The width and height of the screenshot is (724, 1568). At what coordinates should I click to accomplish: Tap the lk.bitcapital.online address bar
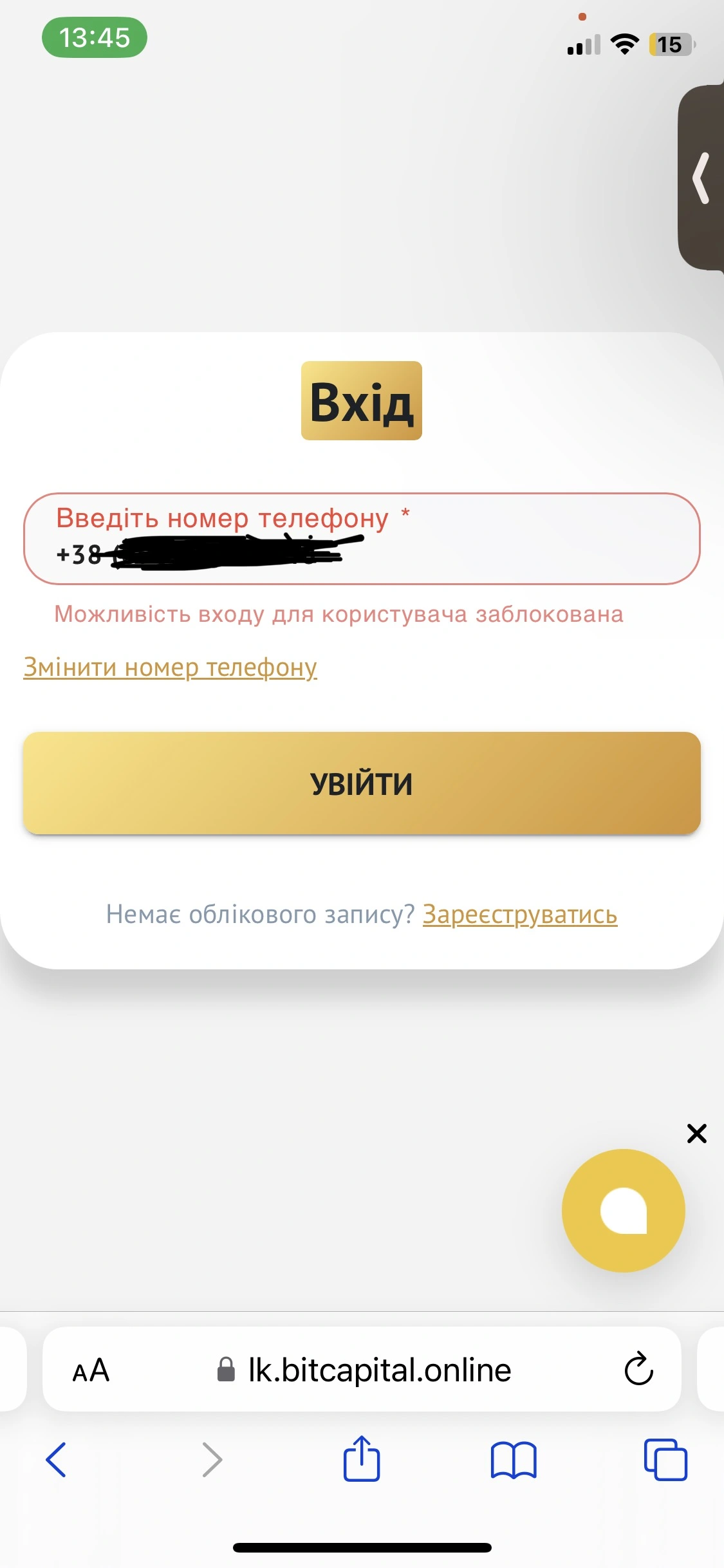coord(378,1370)
